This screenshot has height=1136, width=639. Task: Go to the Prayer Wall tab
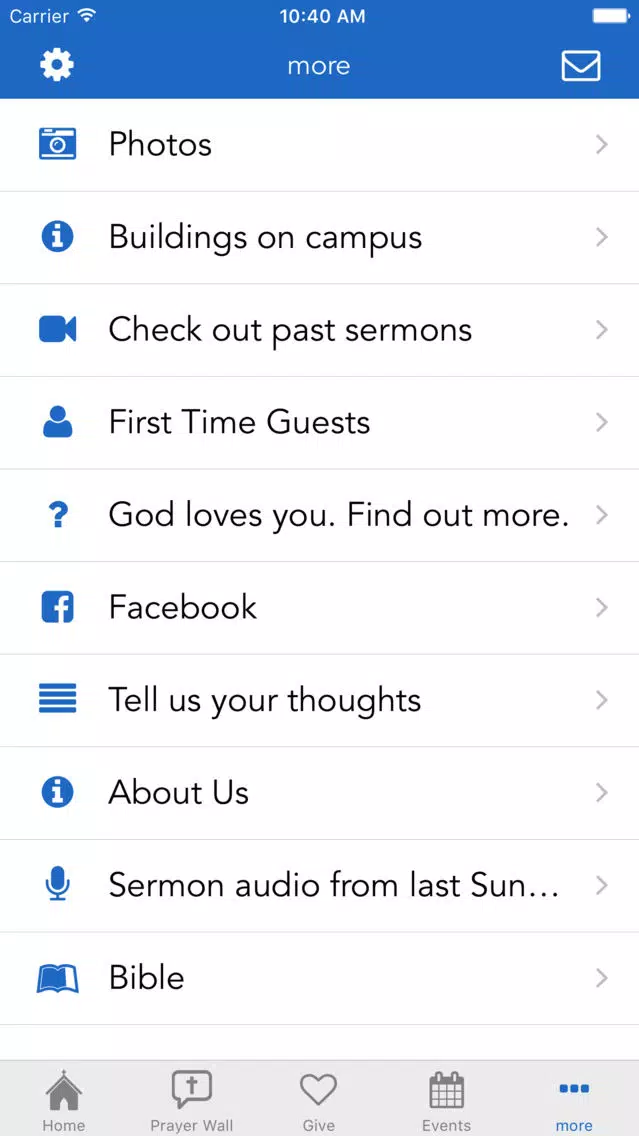[191, 1100]
